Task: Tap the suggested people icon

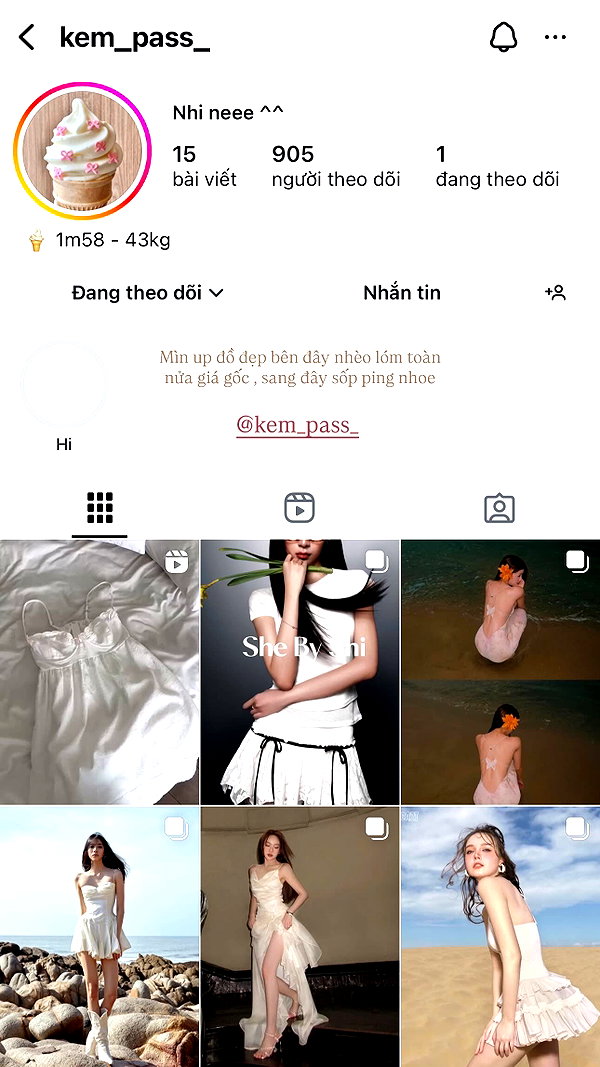Action: (555, 293)
